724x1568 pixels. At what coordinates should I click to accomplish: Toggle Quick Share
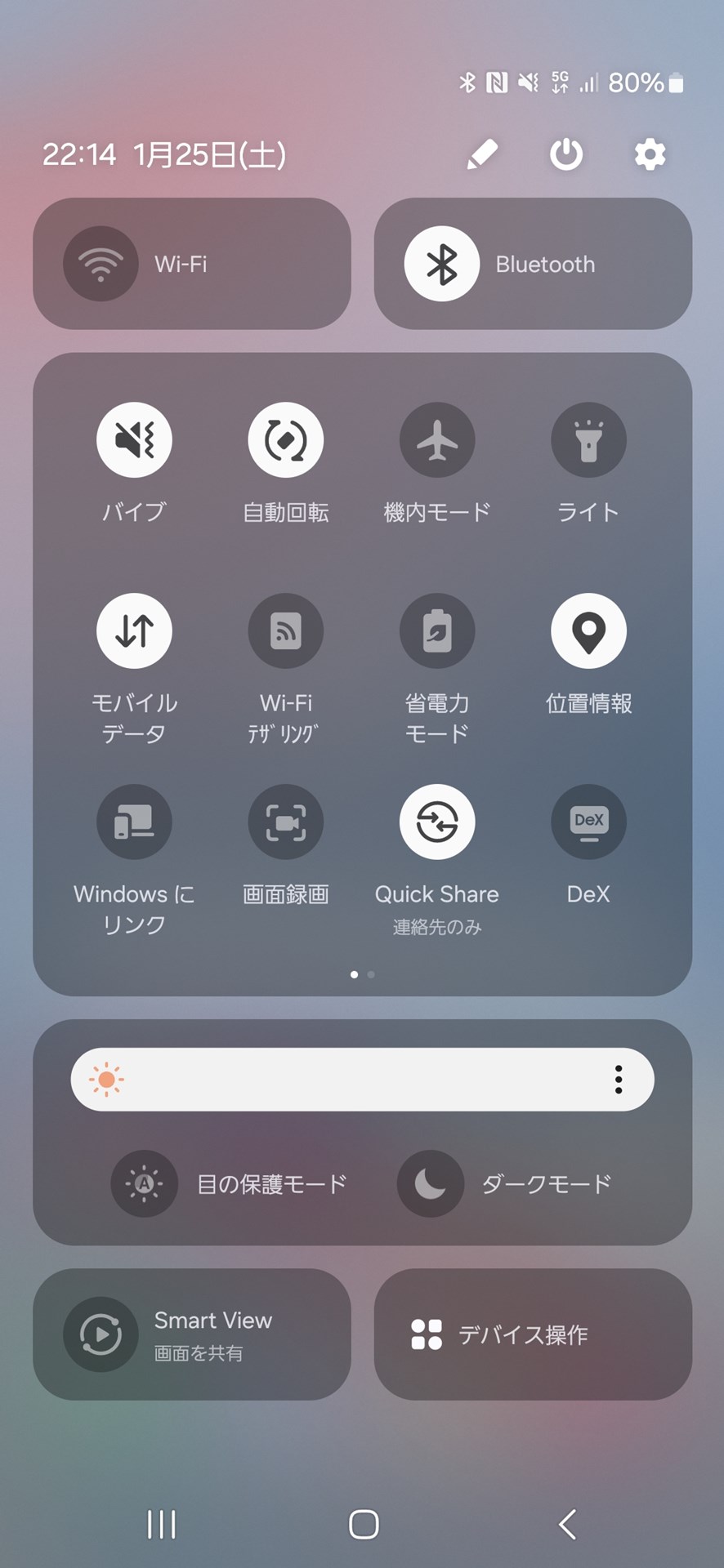point(437,822)
